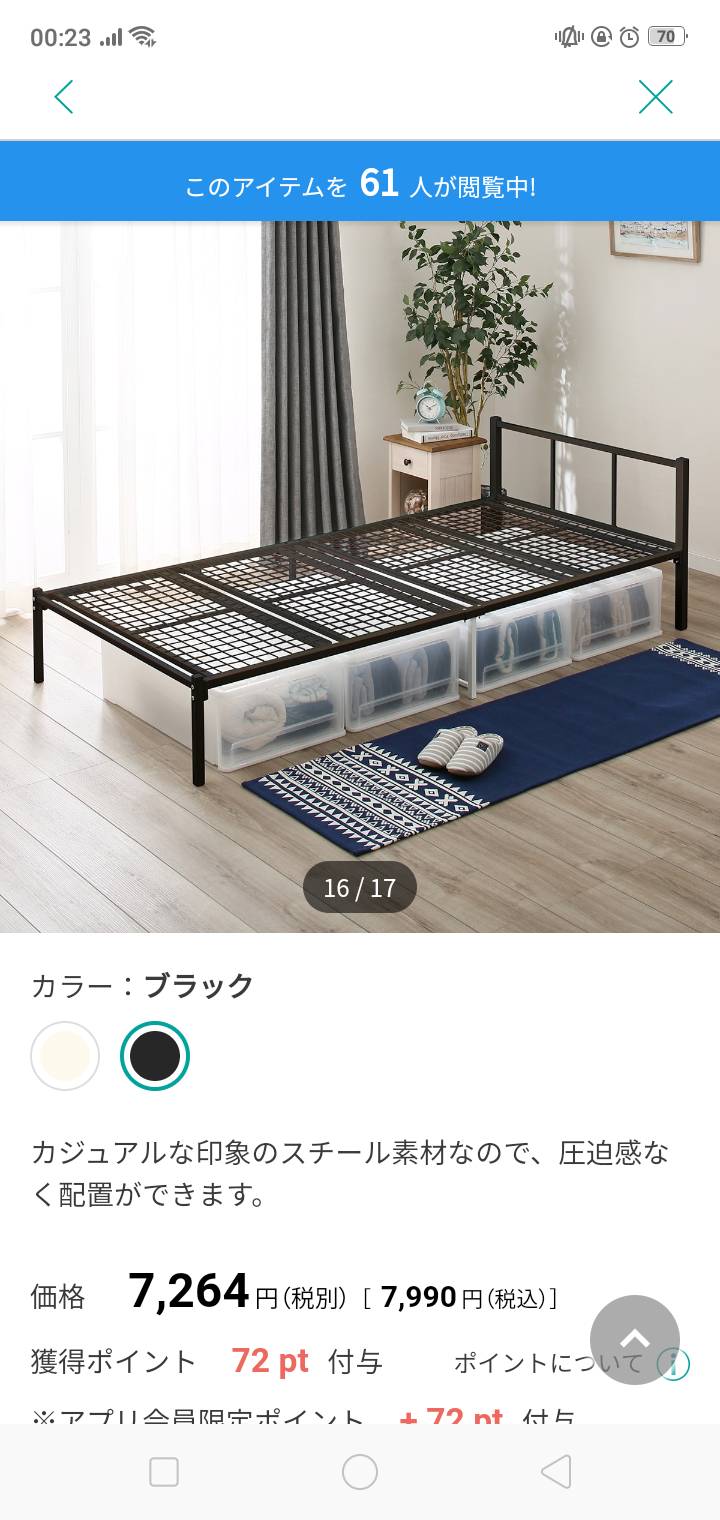The width and height of the screenshot is (720, 1520).
Task: Select the black color swatch
Action: pos(155,1055)
